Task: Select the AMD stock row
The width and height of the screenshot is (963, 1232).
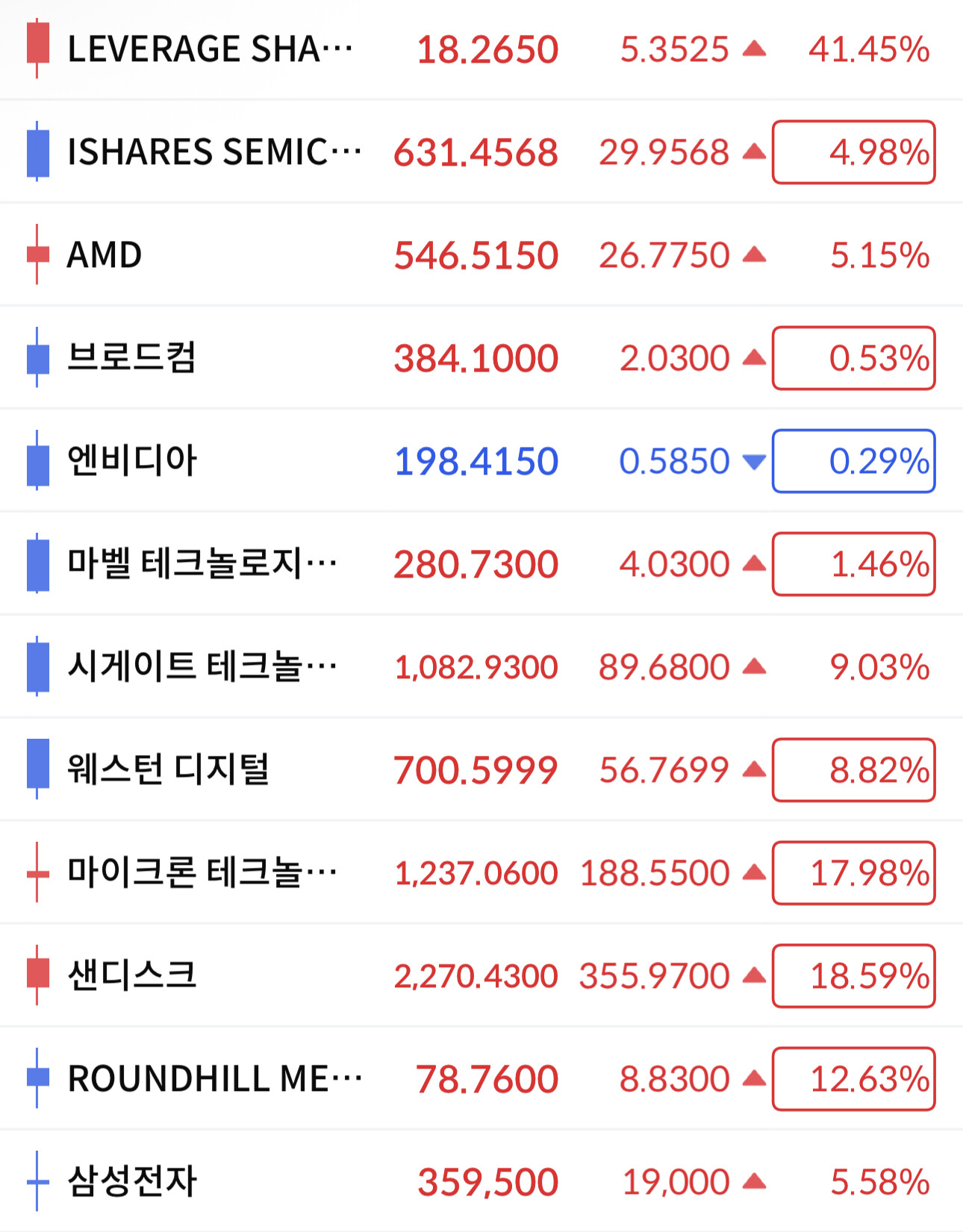Action: click(x=481, y=254)
